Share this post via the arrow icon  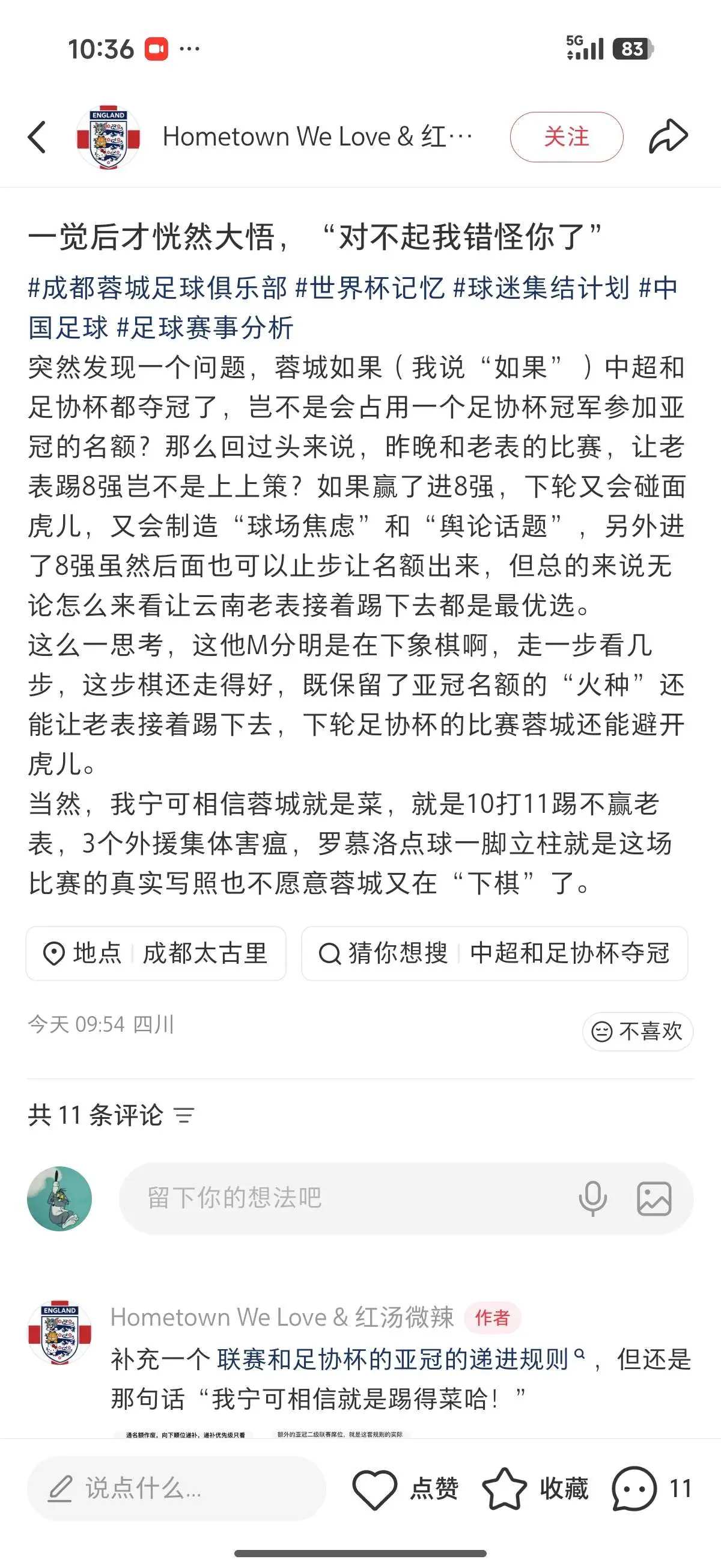tap(668, 136)
